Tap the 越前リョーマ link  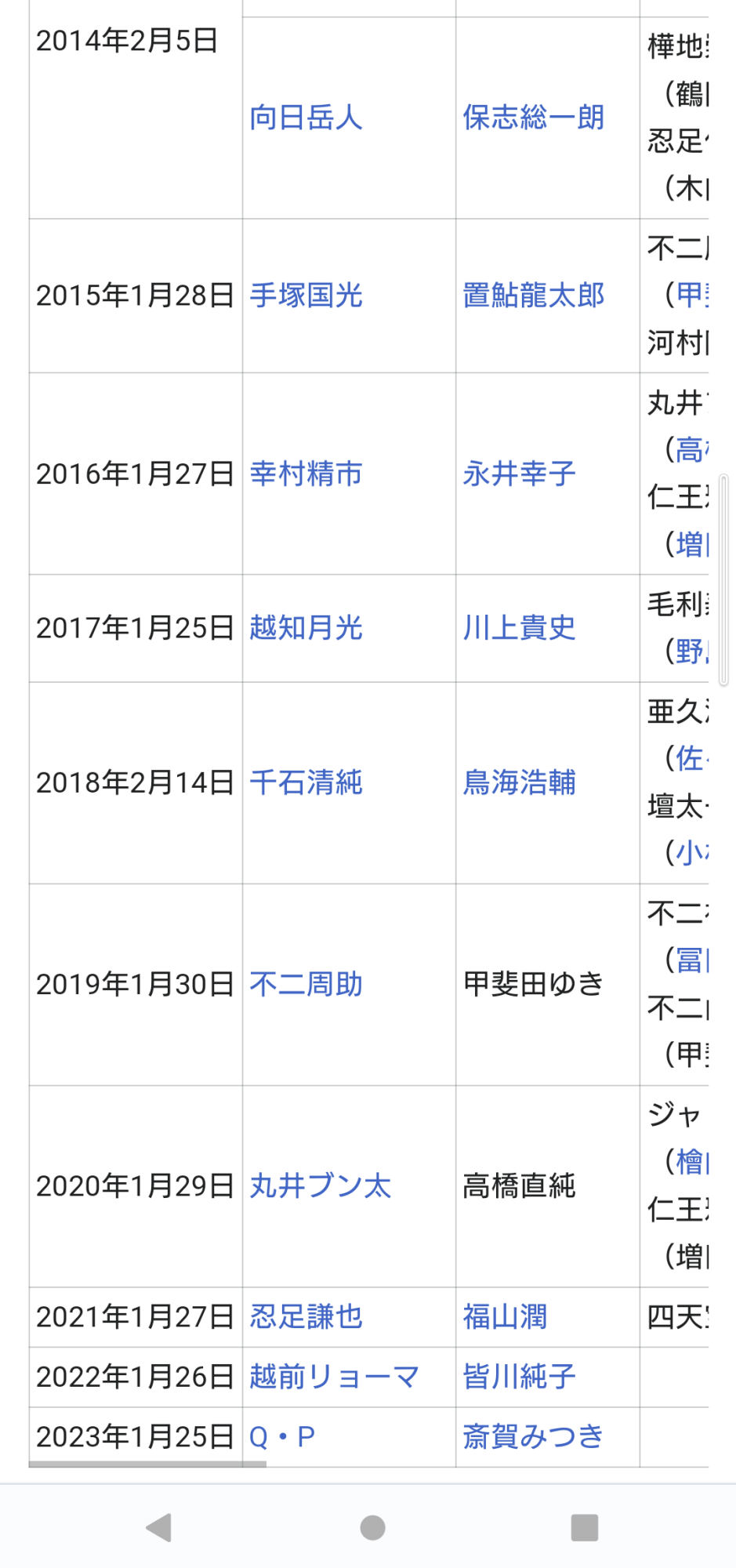point(334,1377)
